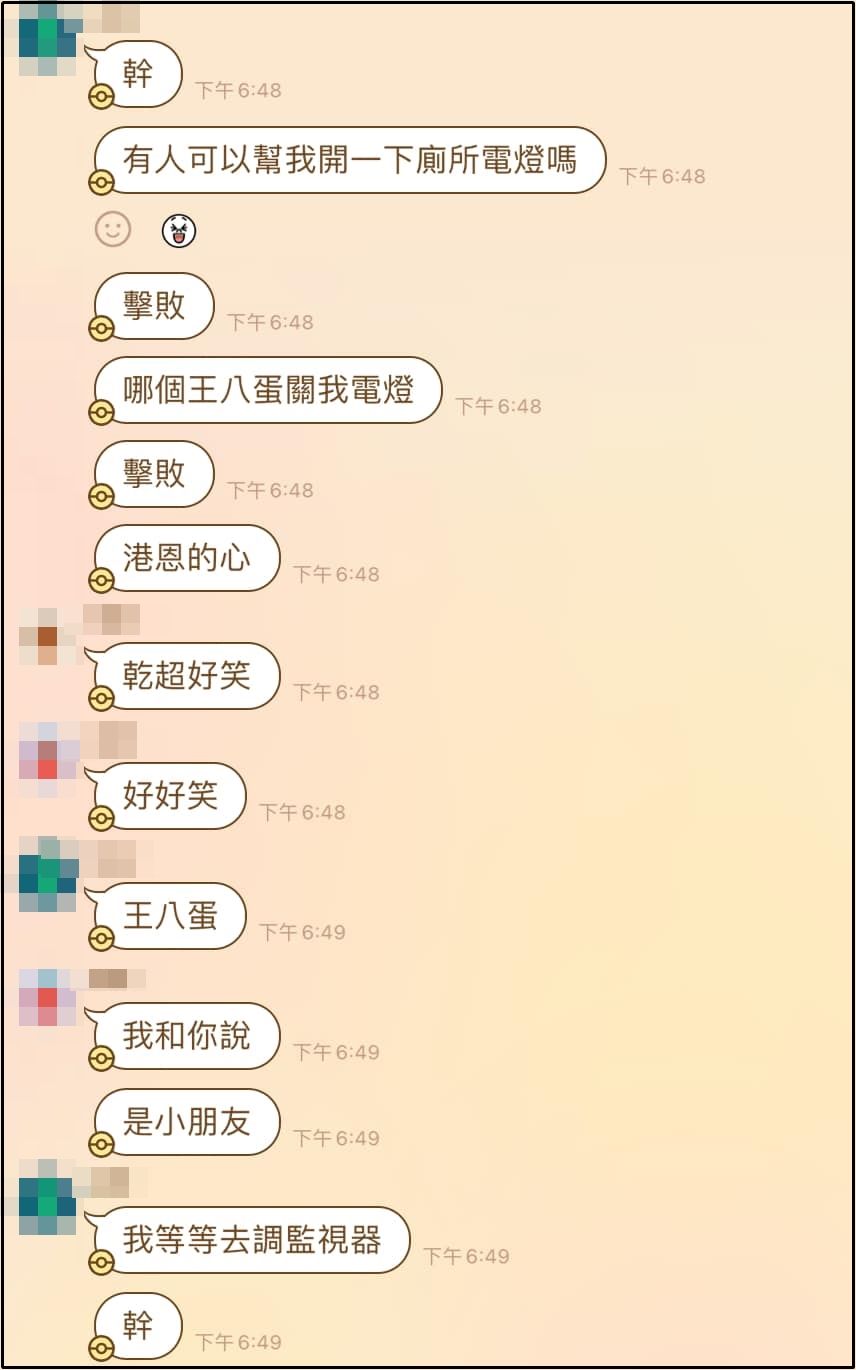Tap the 下午 6:49 timestamp beside 我等等去調監視器
The image size is (856, 1370).
point(467,1255)
